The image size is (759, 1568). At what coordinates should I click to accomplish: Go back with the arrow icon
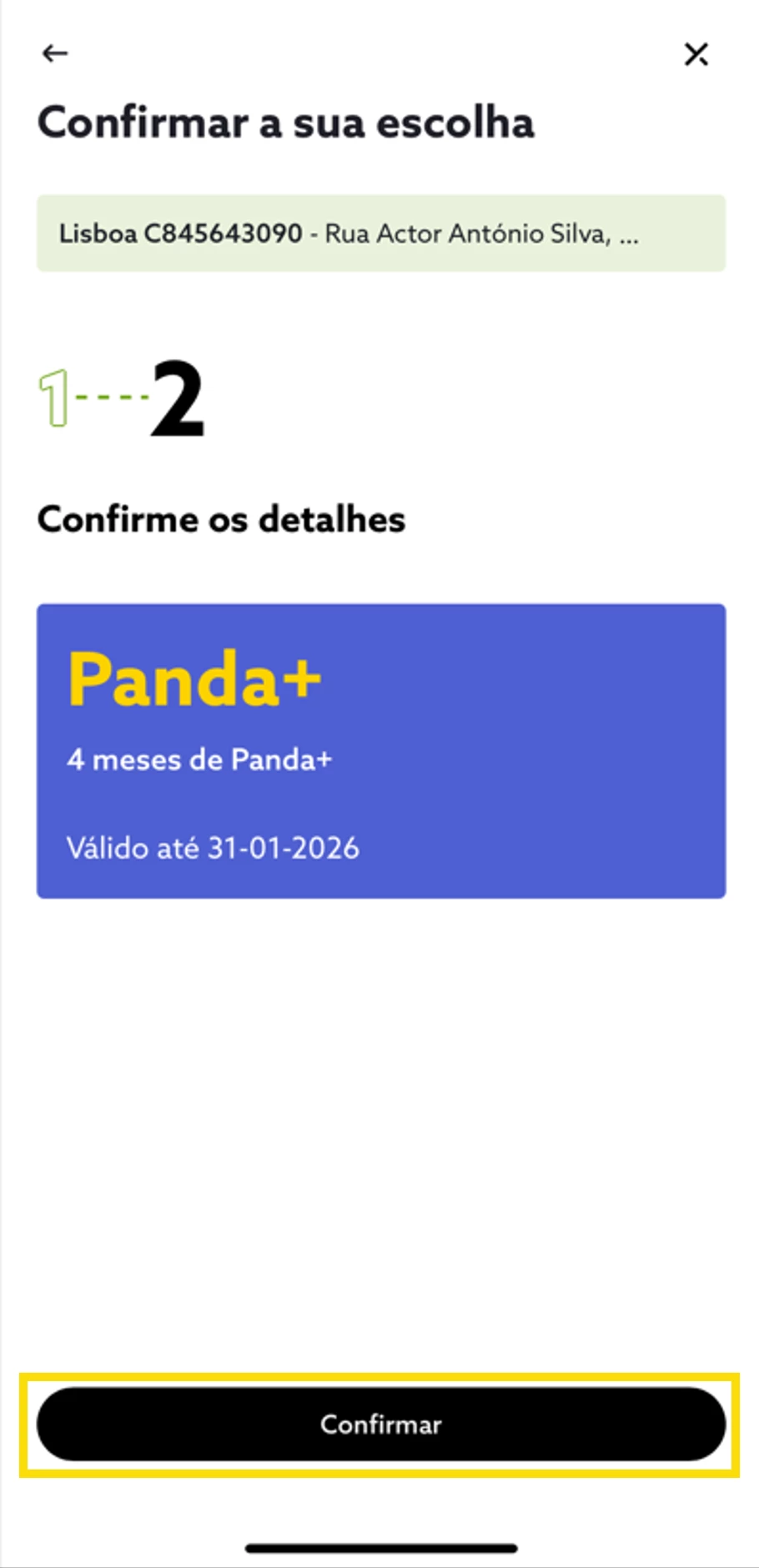(55, 53)
